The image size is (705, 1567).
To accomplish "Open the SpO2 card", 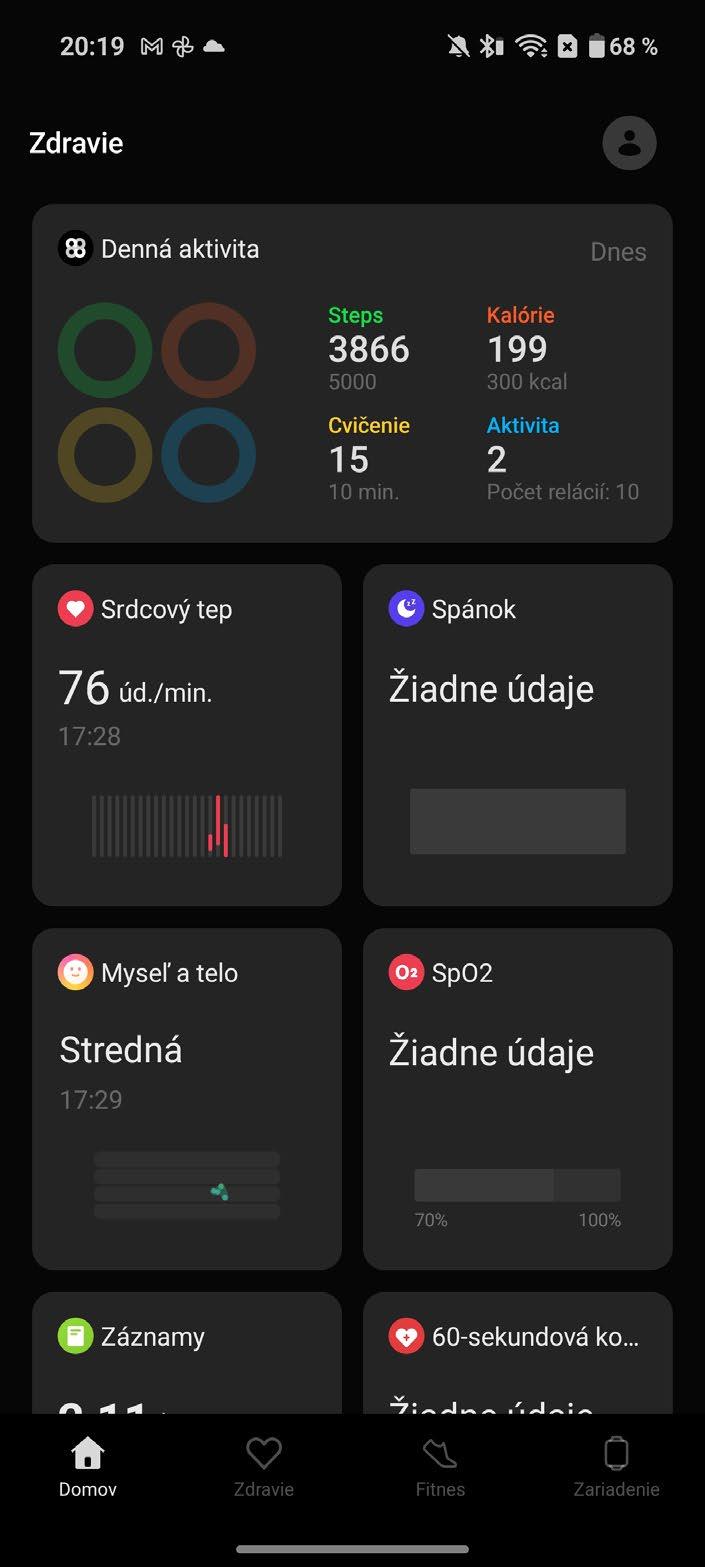I will coord(517,1098).
